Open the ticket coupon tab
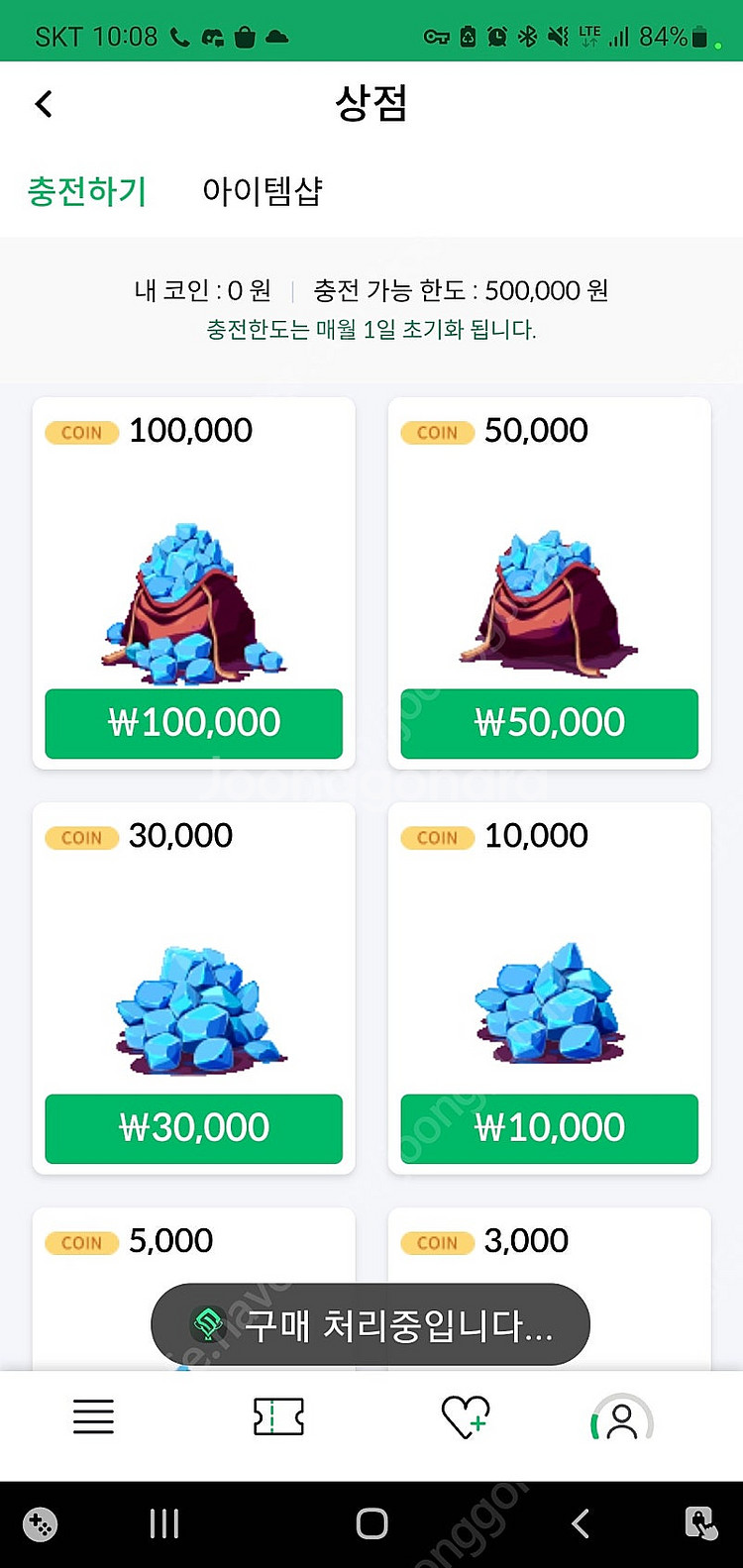 click(x=278, y=1417)
